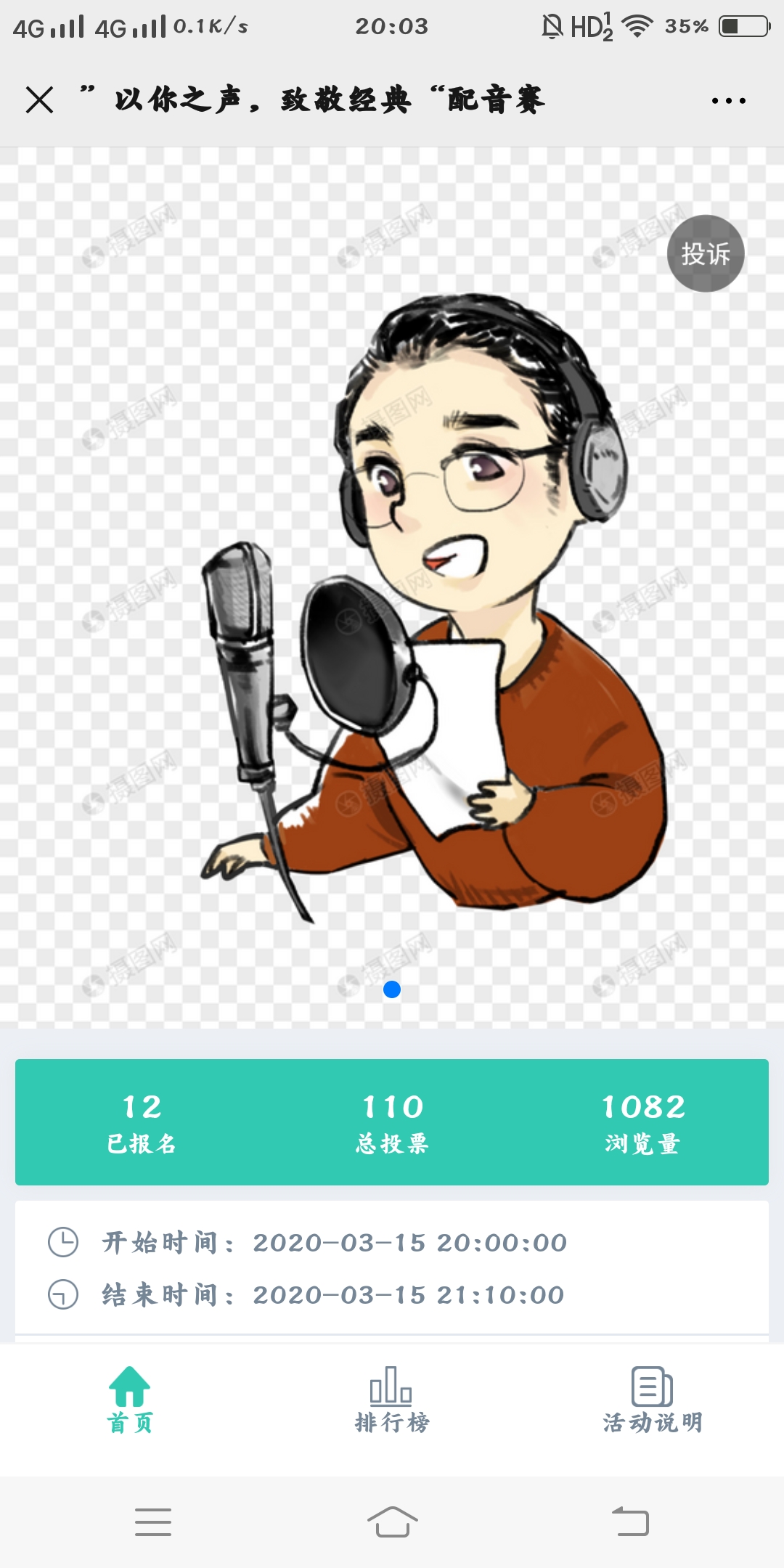Close the voting page with the X
Viewport: 784px width, 1568px height.
pos(39,99)
